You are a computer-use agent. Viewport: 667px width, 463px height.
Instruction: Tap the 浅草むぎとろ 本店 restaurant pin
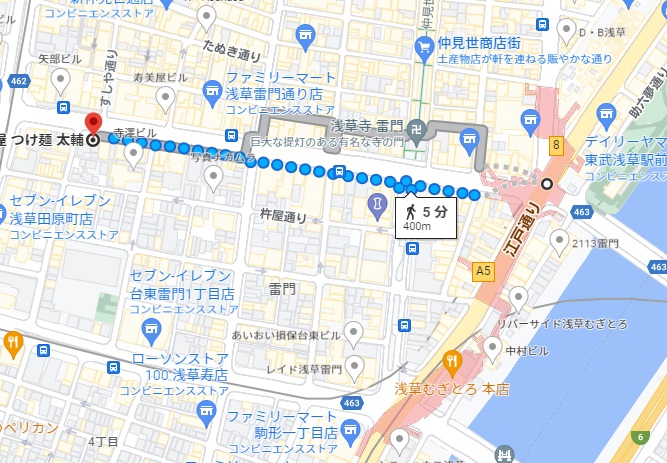coord(452,364)
